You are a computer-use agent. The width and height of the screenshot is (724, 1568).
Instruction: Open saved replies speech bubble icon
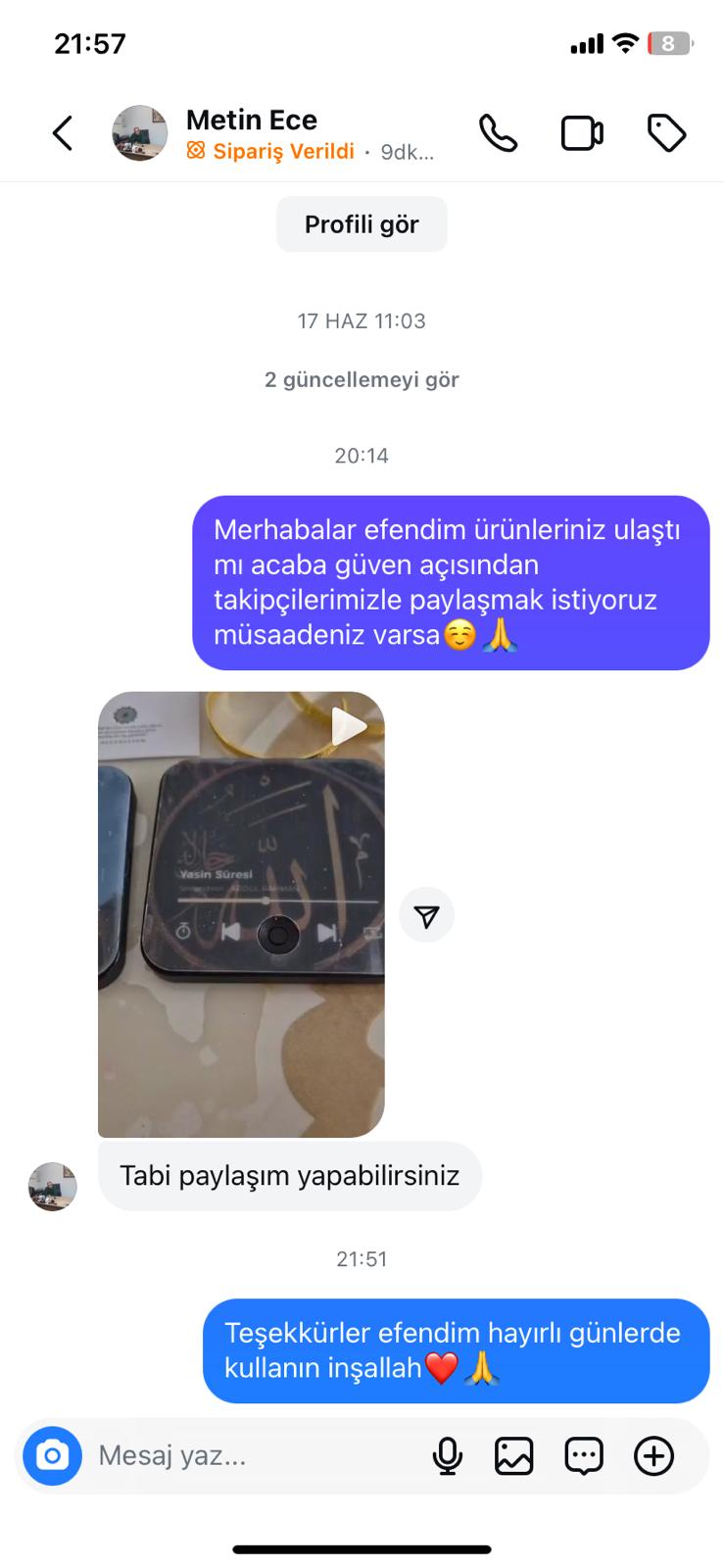click(584, 1456)
